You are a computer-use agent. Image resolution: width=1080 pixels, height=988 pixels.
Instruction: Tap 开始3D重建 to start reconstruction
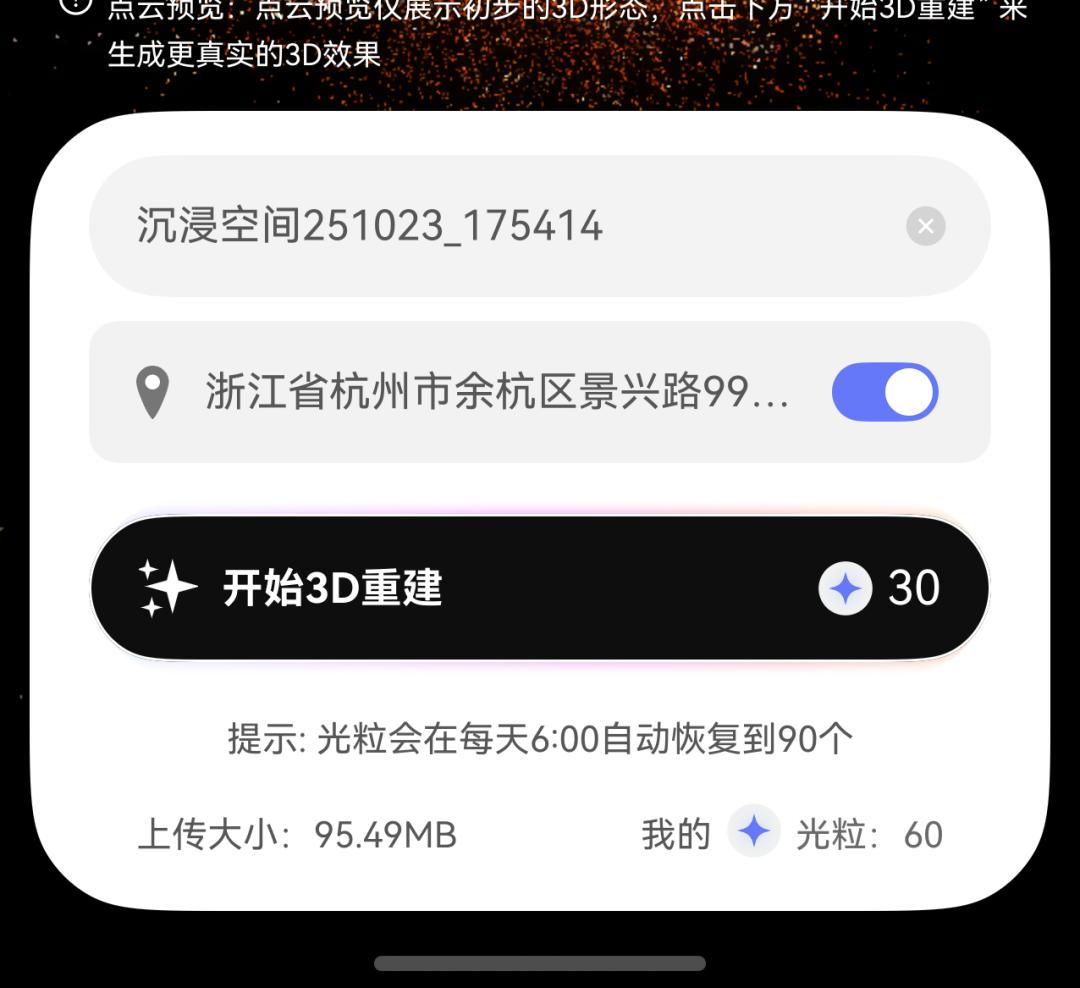point(540,588)
